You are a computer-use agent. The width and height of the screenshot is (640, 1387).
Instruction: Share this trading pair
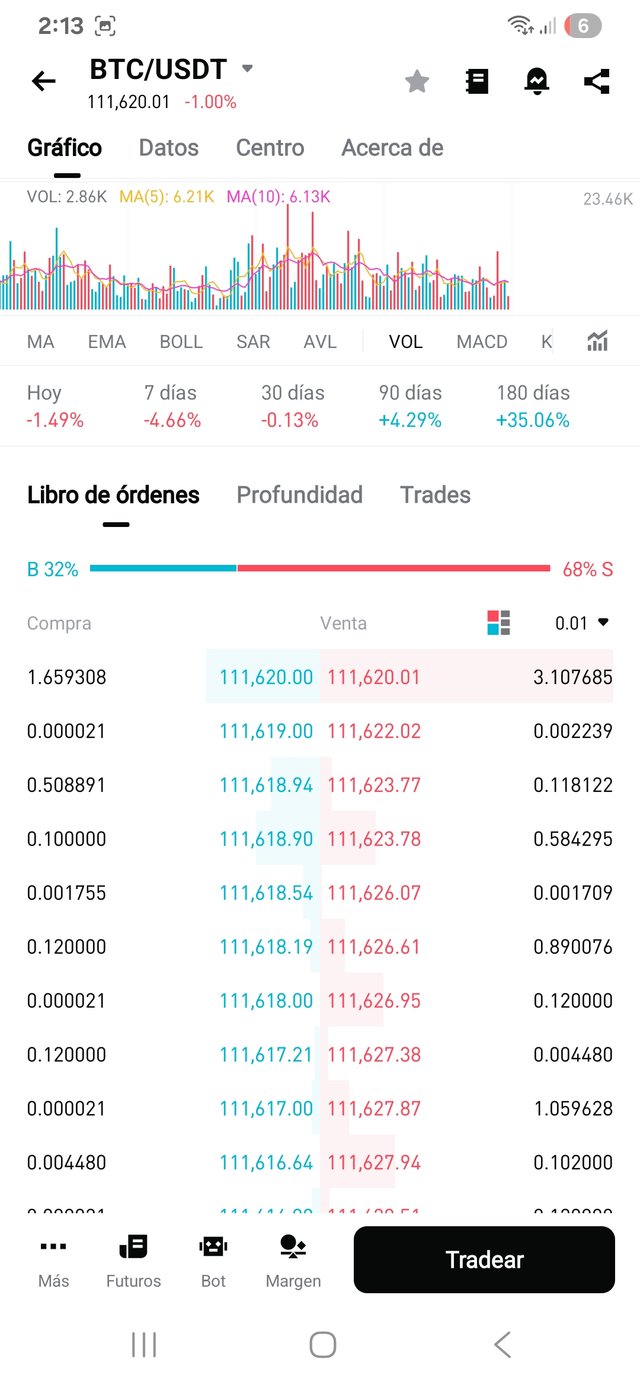597,82
